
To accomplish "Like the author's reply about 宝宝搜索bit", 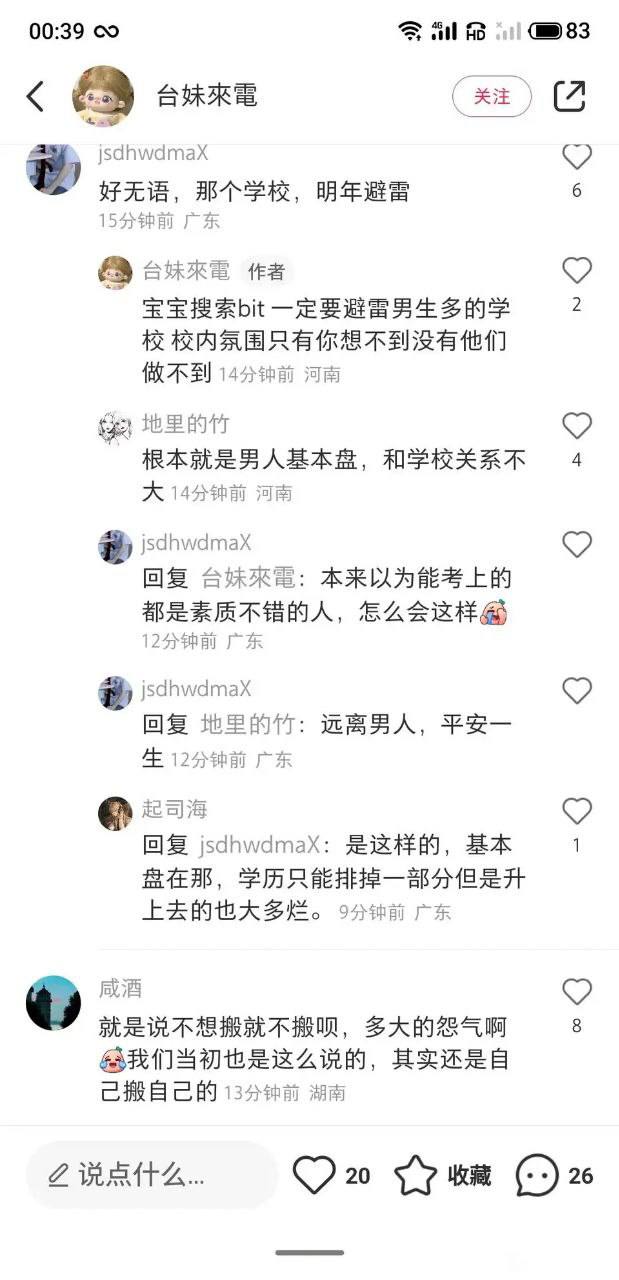I will tap(577, 271).
